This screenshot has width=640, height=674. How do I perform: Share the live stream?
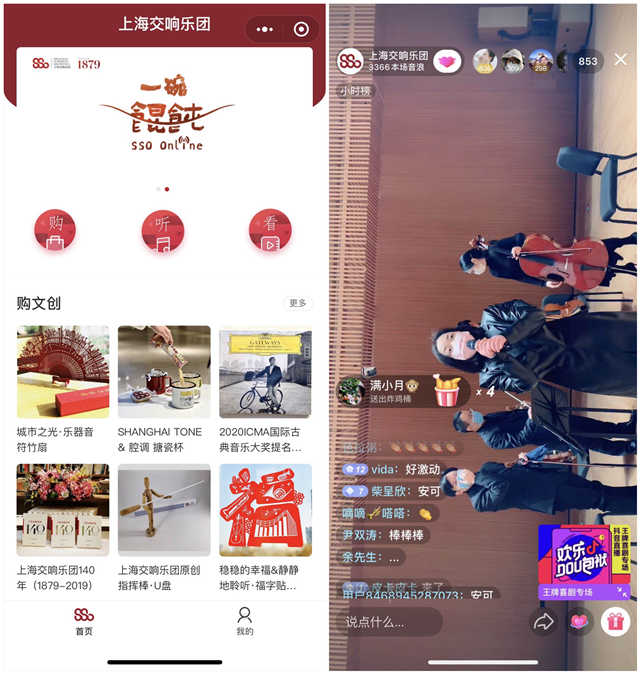[544, 622]
